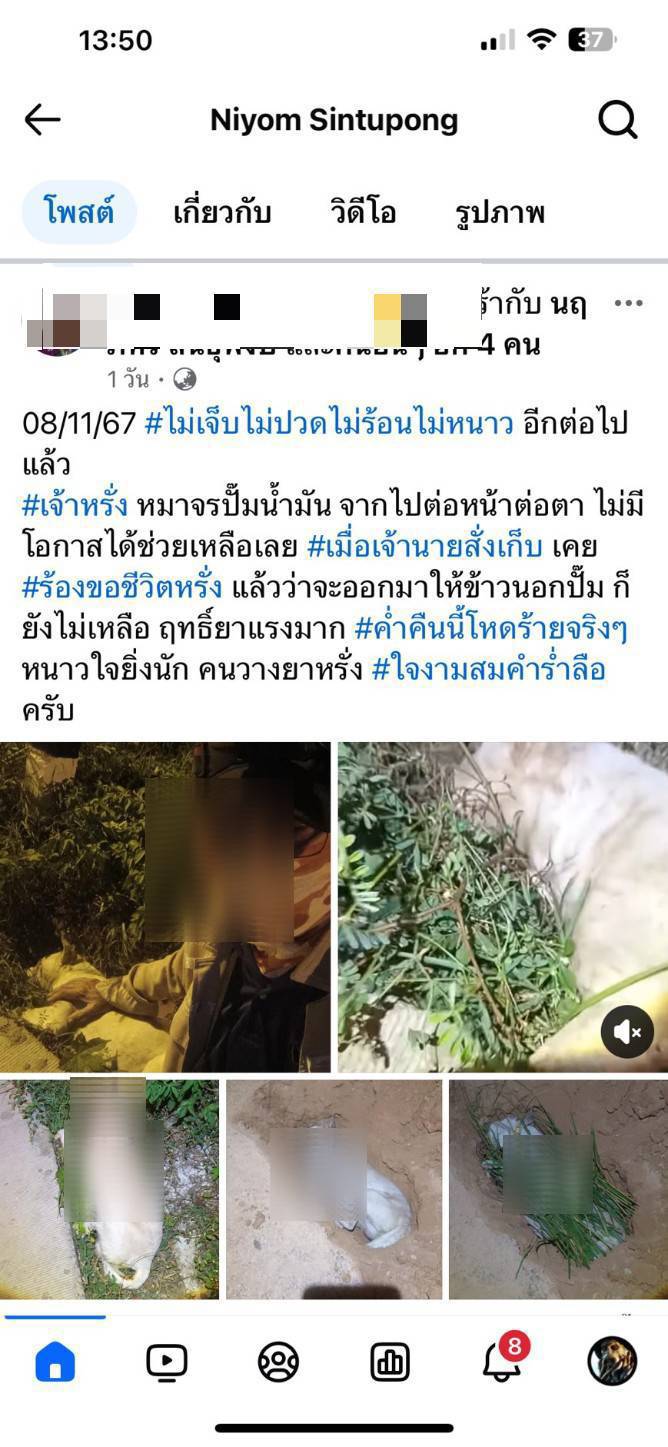The image size is (668, 1447).
Task: Go to the Home feed tab
Action: point(55,1361)
